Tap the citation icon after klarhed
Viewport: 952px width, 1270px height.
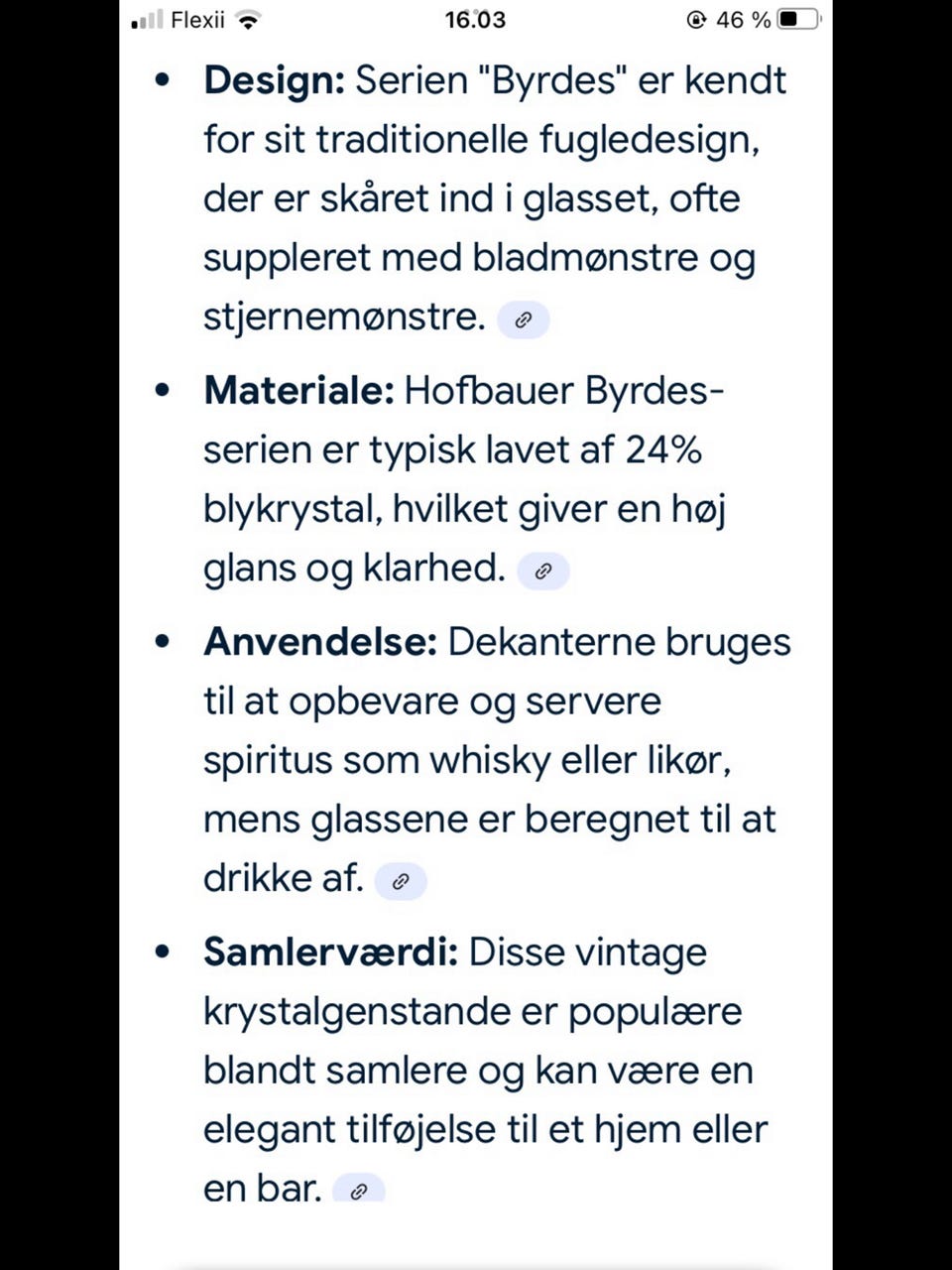coord(542,571)
